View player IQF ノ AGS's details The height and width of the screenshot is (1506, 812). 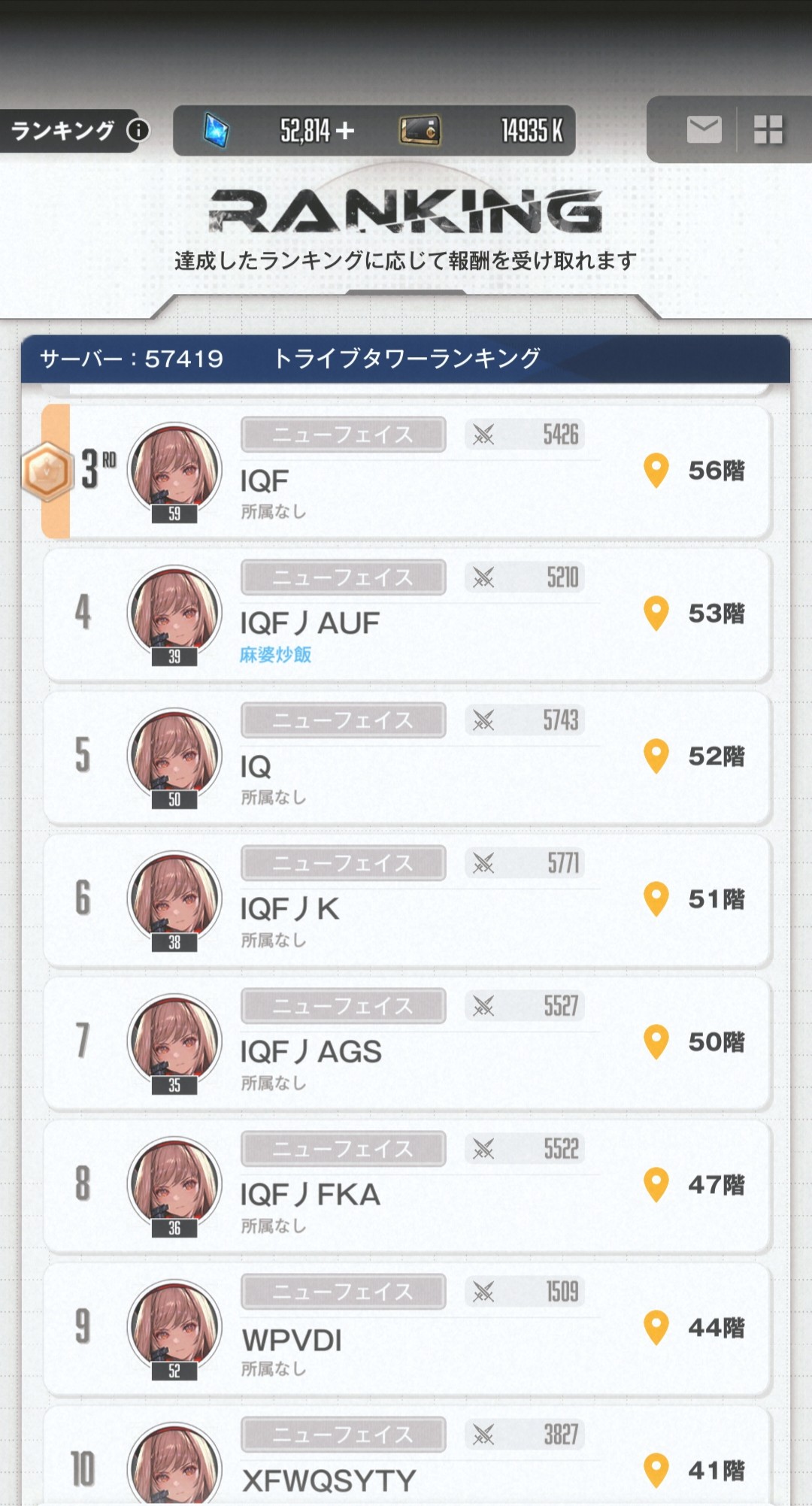click(406, 1044)
